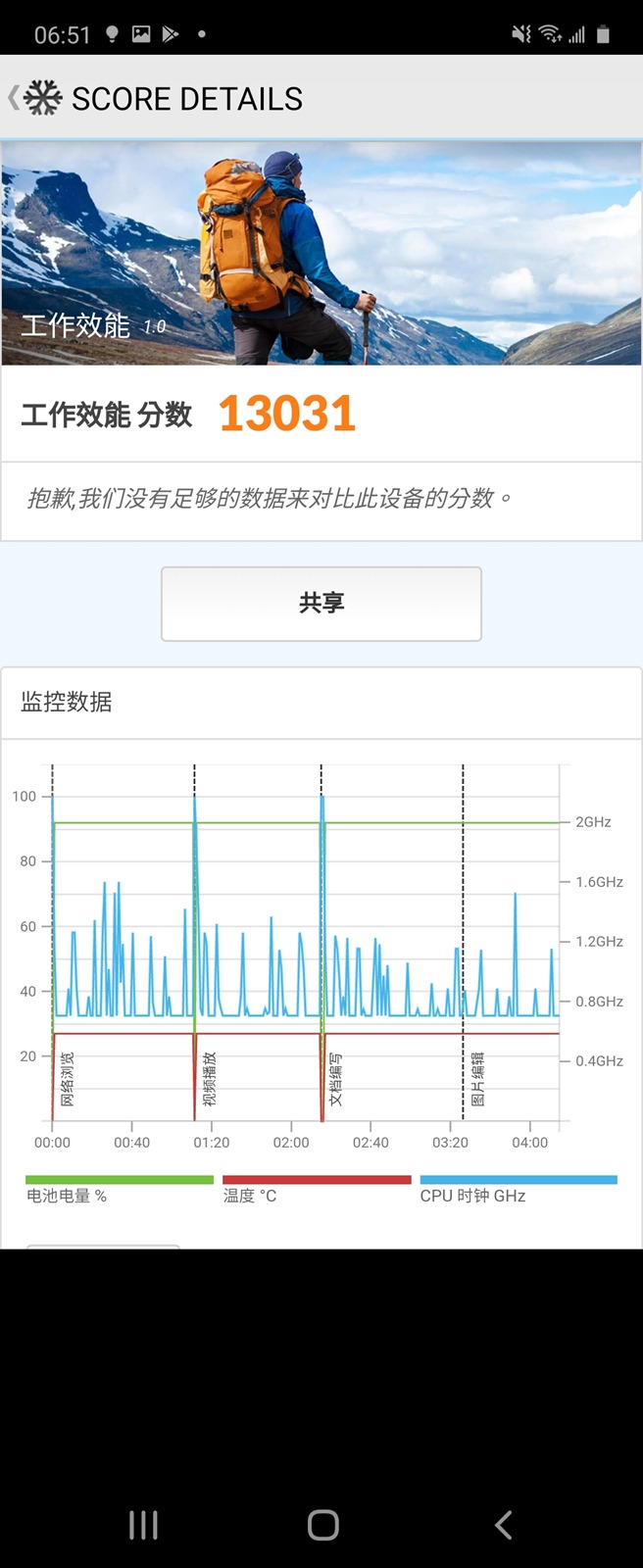Tap the system back button
The width and height of the screenshot is (643, 1568).
[x=503, y=1524]
